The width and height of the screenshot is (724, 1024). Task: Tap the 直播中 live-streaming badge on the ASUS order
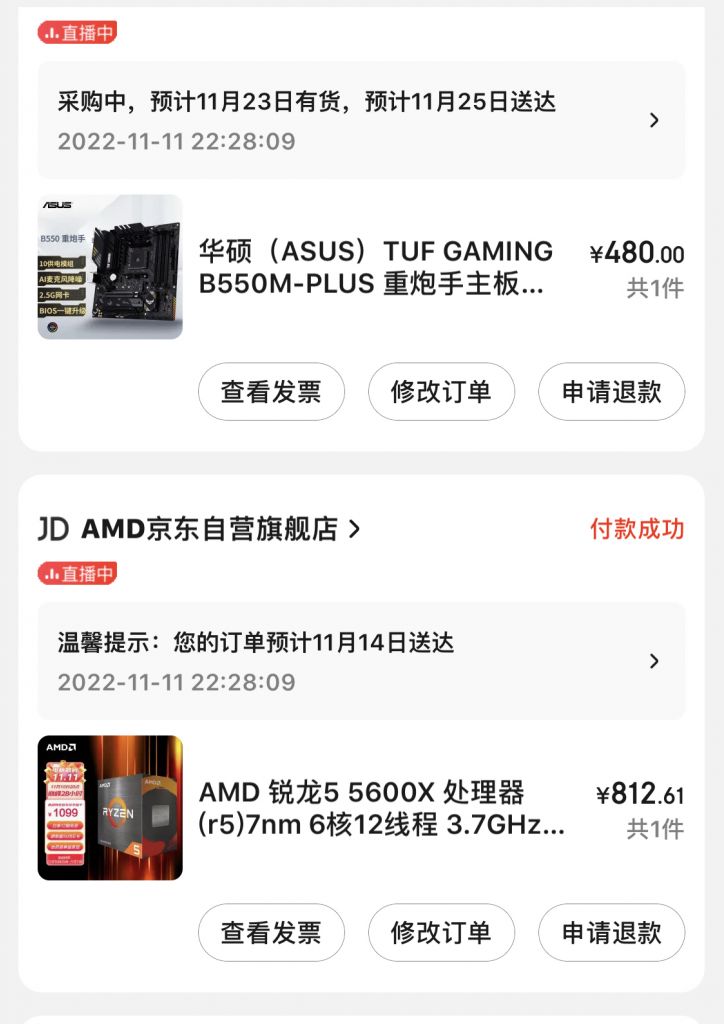(74, 34)
